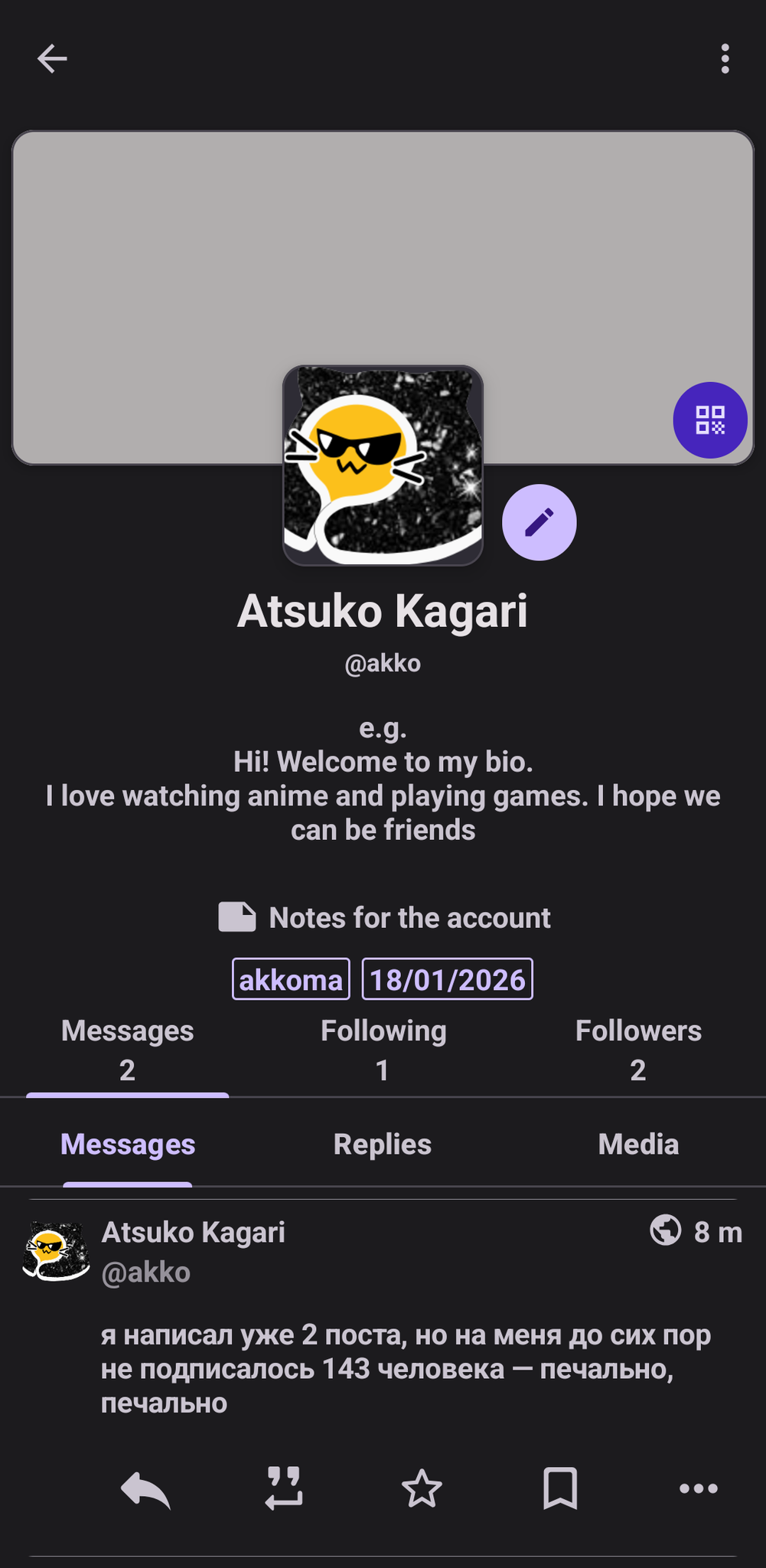
Task: Select the Messages count tab
Action: [x=127, y=1050]
